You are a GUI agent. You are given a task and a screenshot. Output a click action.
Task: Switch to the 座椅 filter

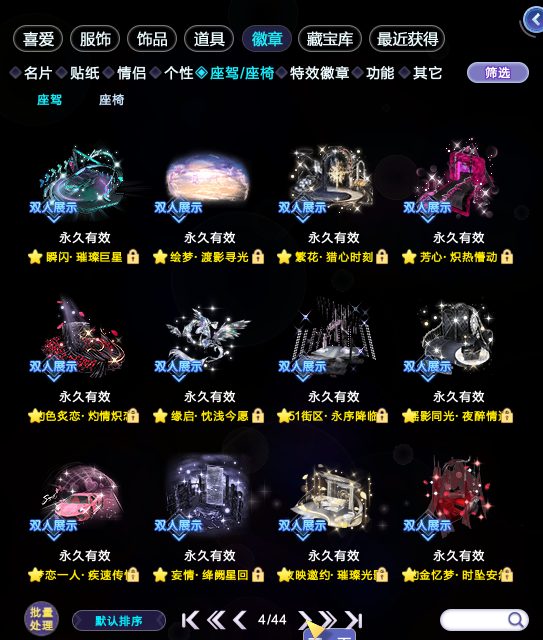click(x=111, y=100)
